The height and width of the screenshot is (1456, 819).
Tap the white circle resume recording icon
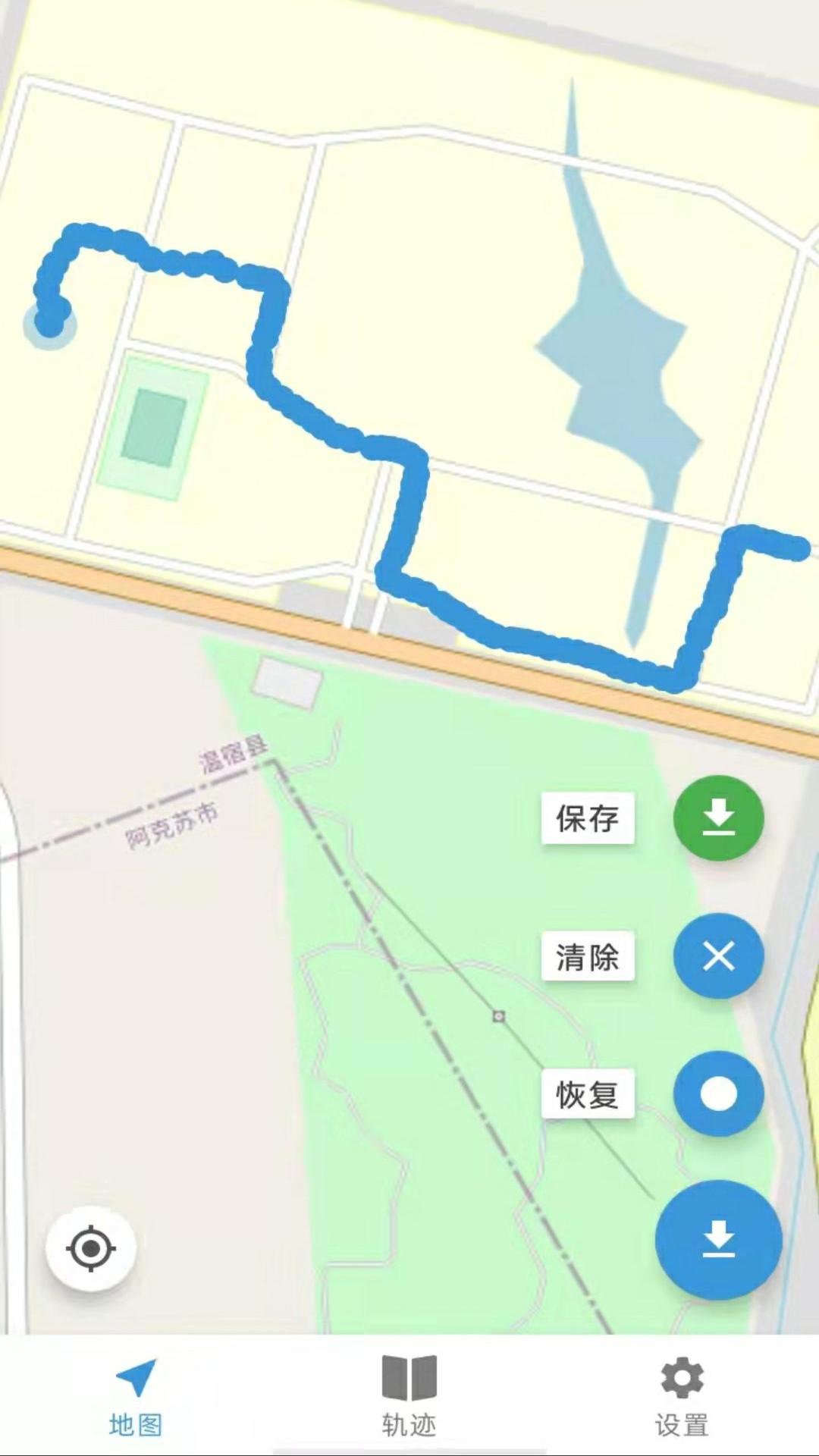(718, 1094)
